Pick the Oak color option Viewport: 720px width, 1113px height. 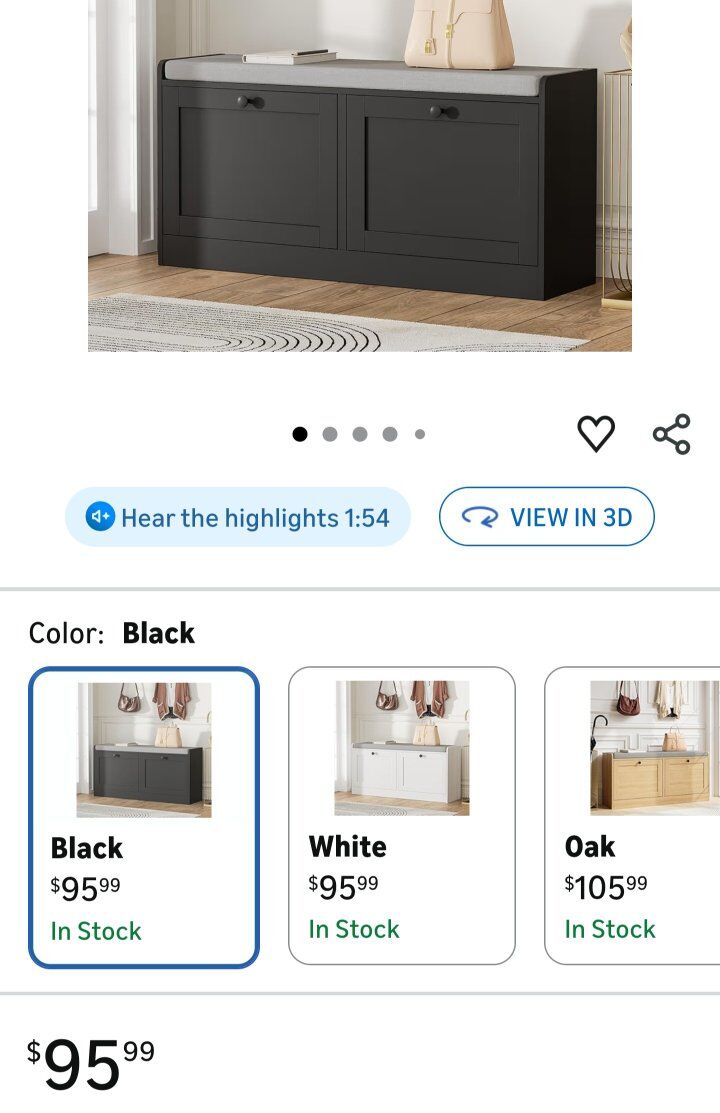[x=634, y=815]
